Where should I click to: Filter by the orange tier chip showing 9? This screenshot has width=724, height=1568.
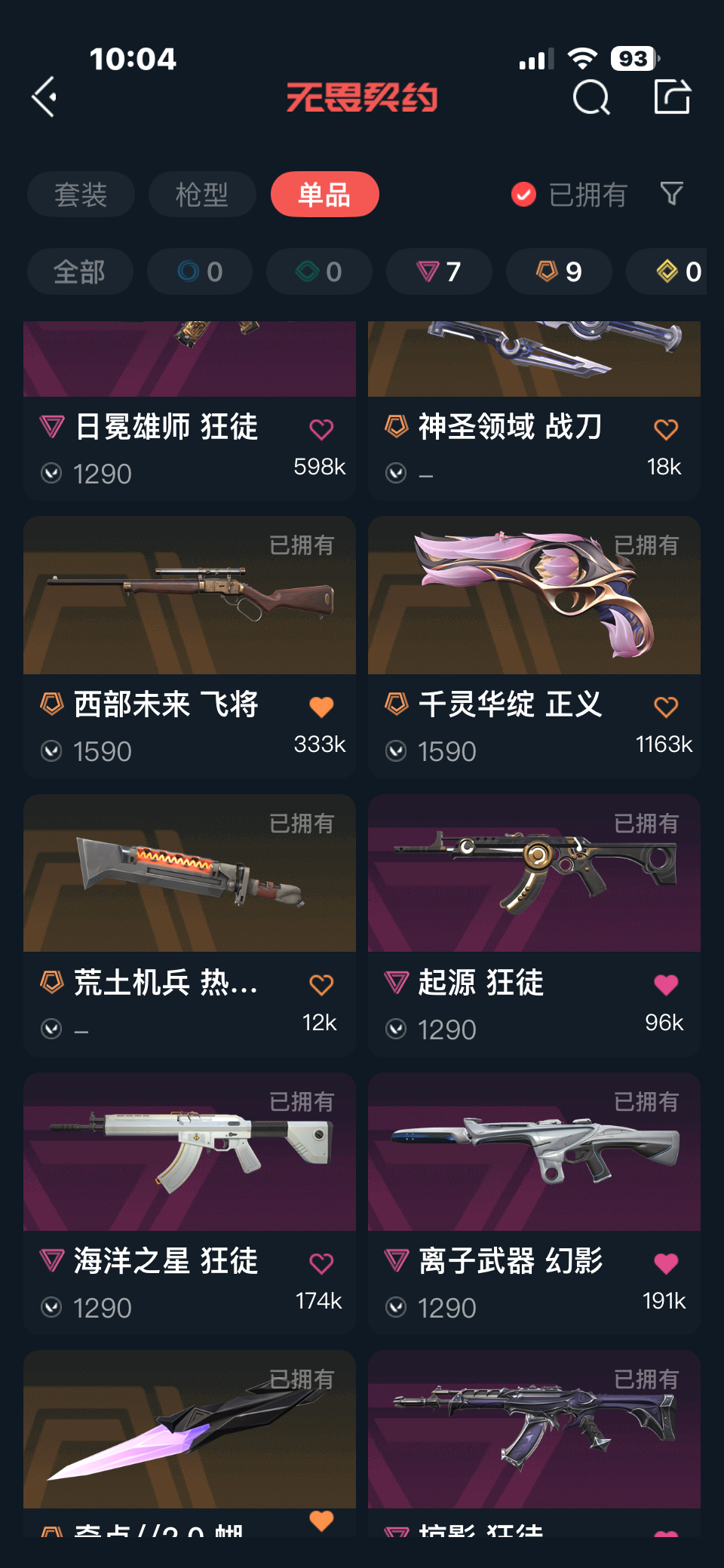(559, 272)
